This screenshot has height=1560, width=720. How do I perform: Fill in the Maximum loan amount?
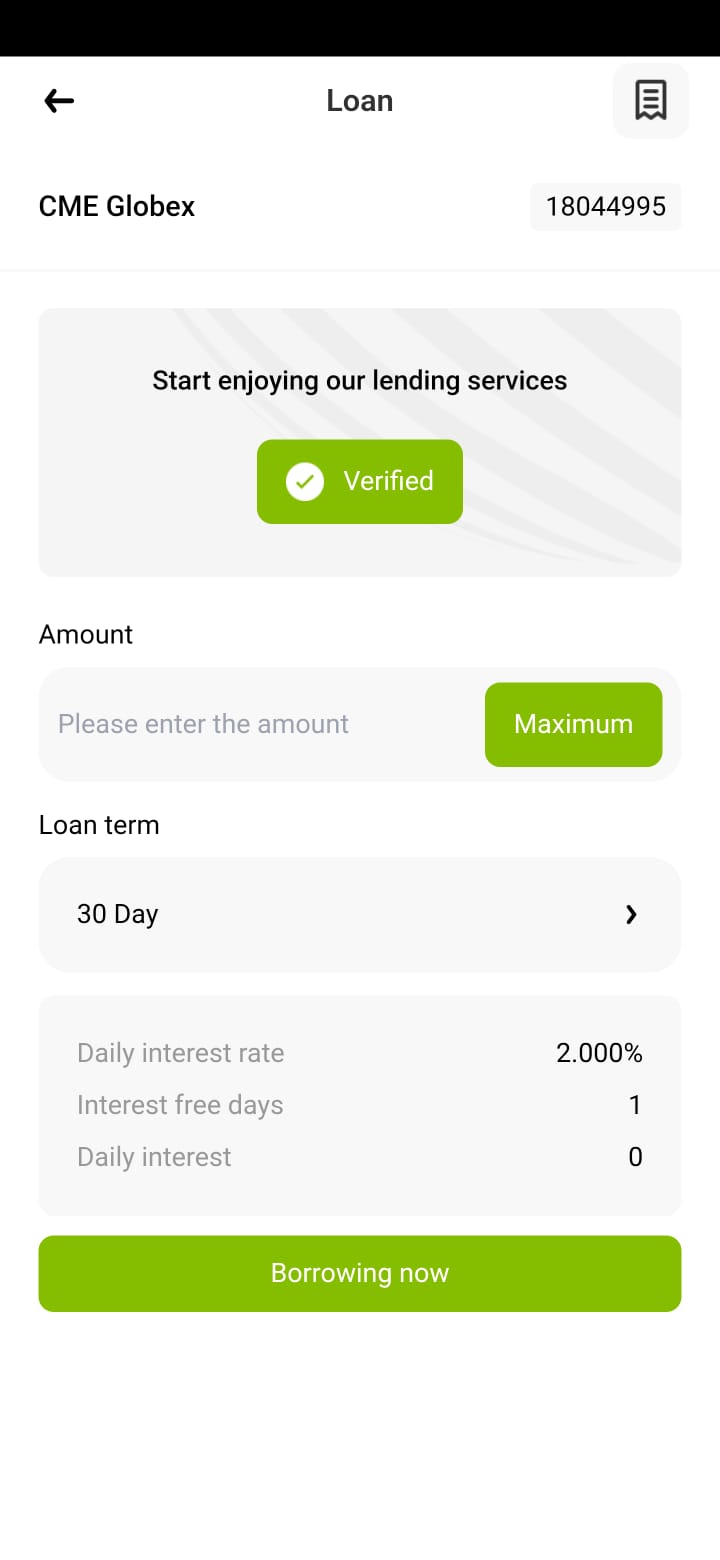point(573,724)
